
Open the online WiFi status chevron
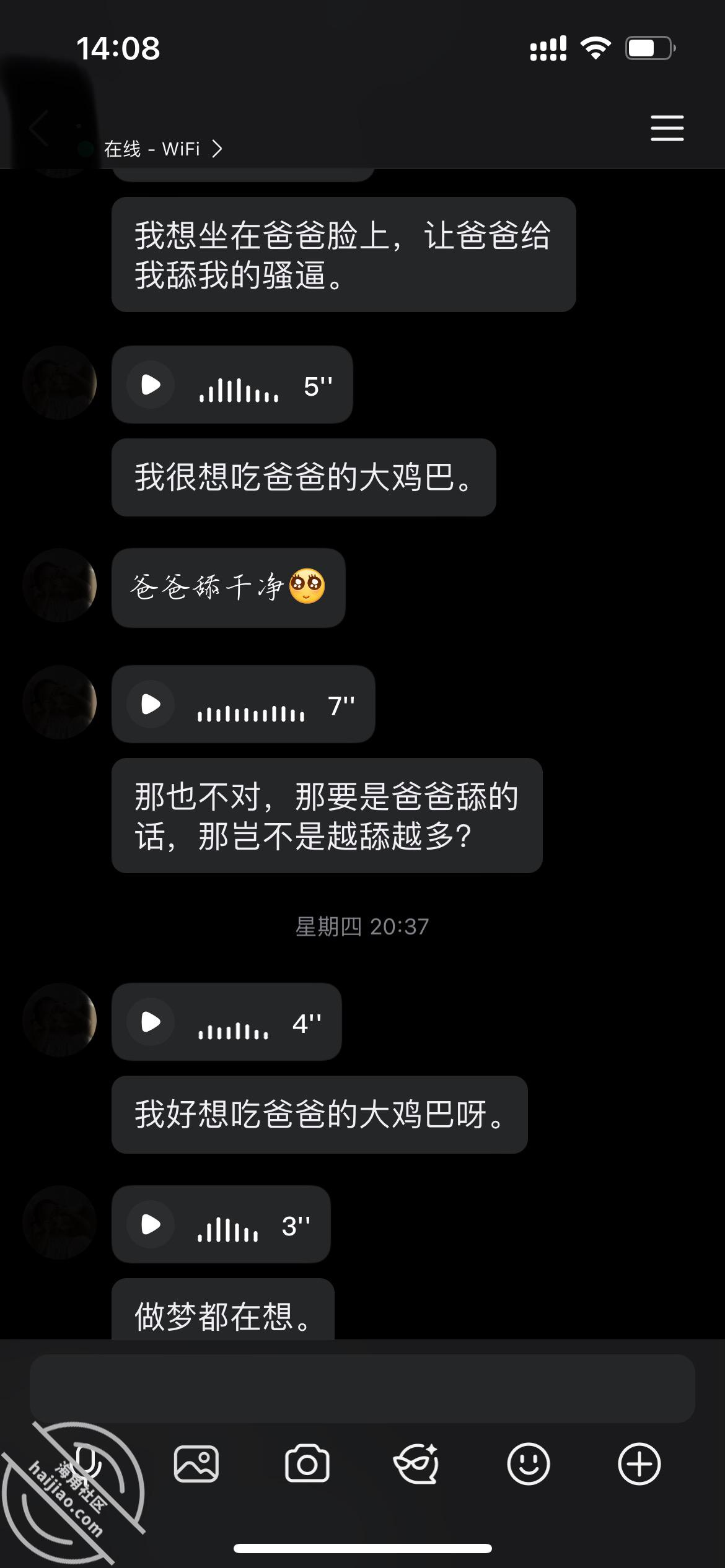coord(217,149)
